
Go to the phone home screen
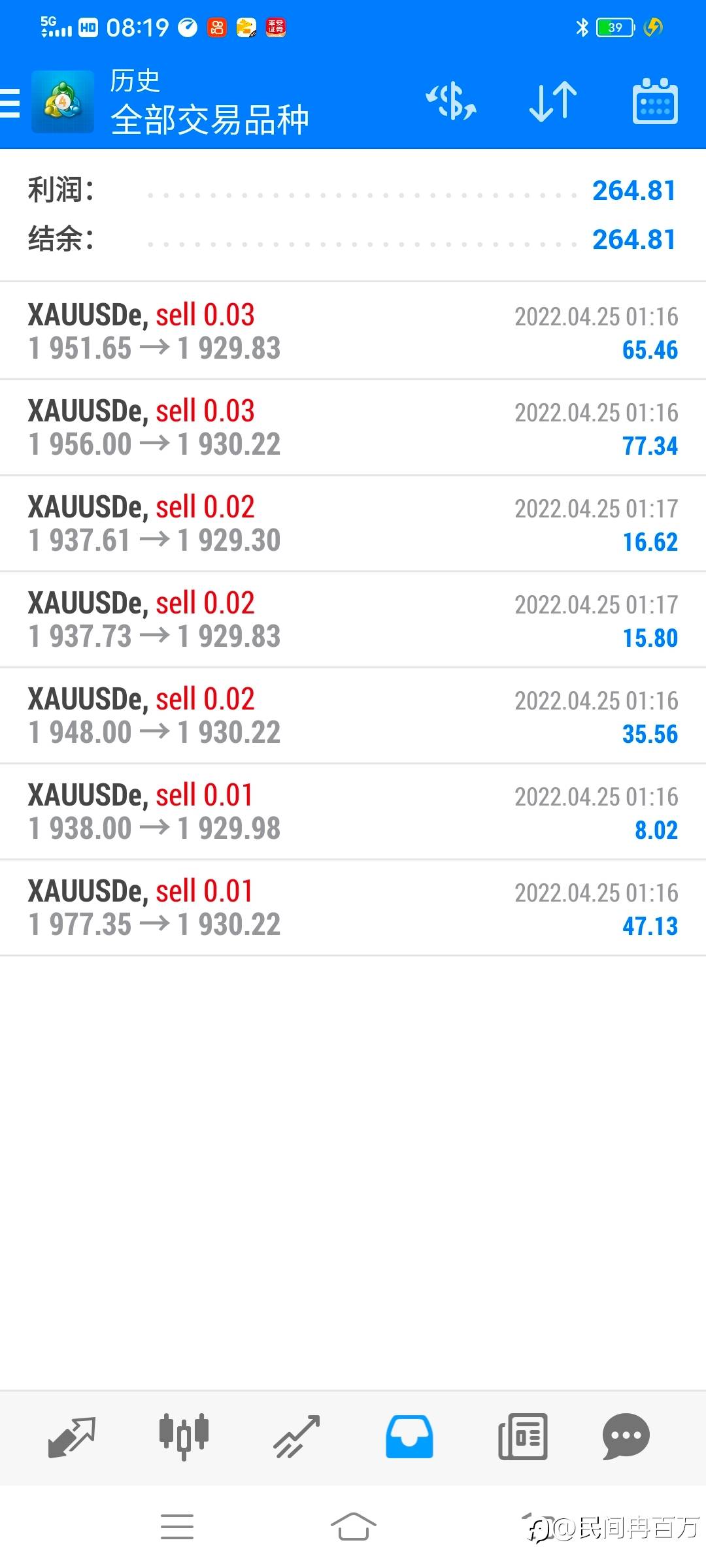353,1527
